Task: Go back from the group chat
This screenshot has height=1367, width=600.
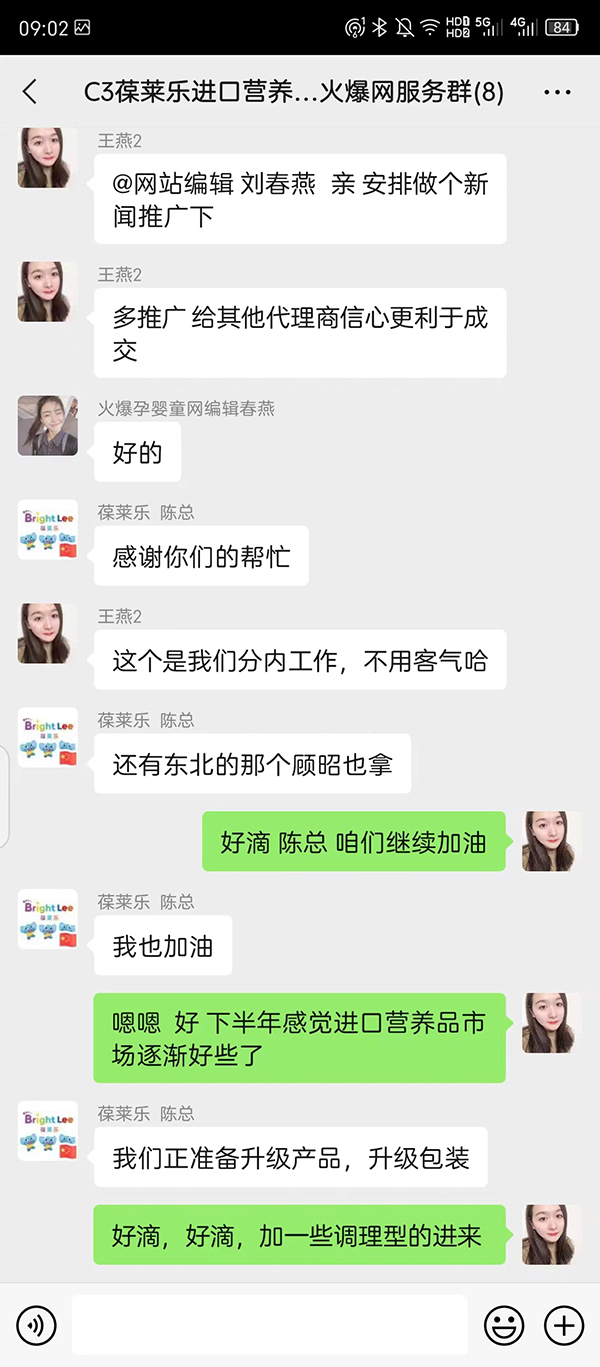Action: [30, 92]
